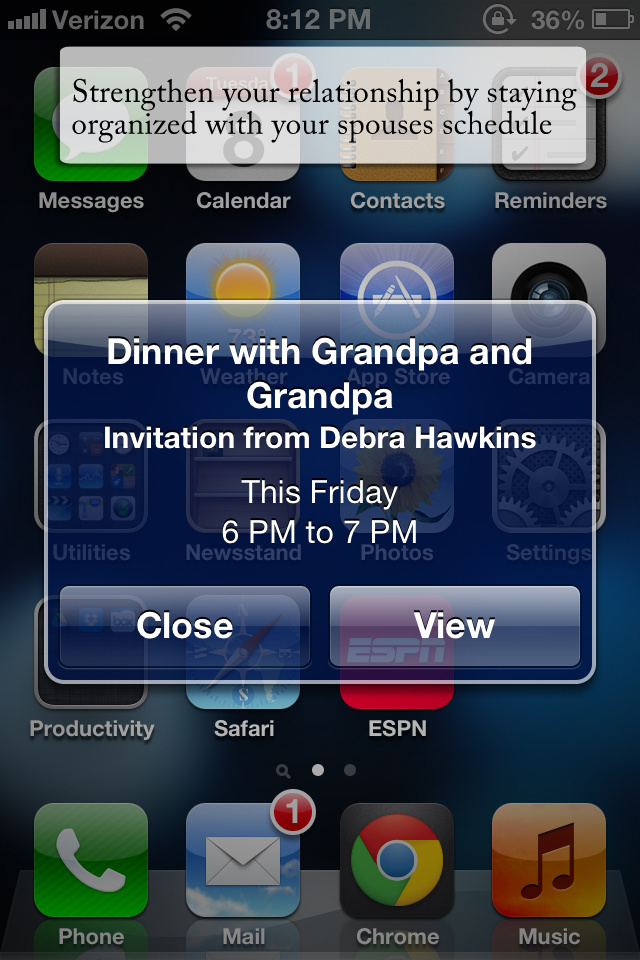
Task: View the invitation from Debra Hawkins
Action: [455, 626]
